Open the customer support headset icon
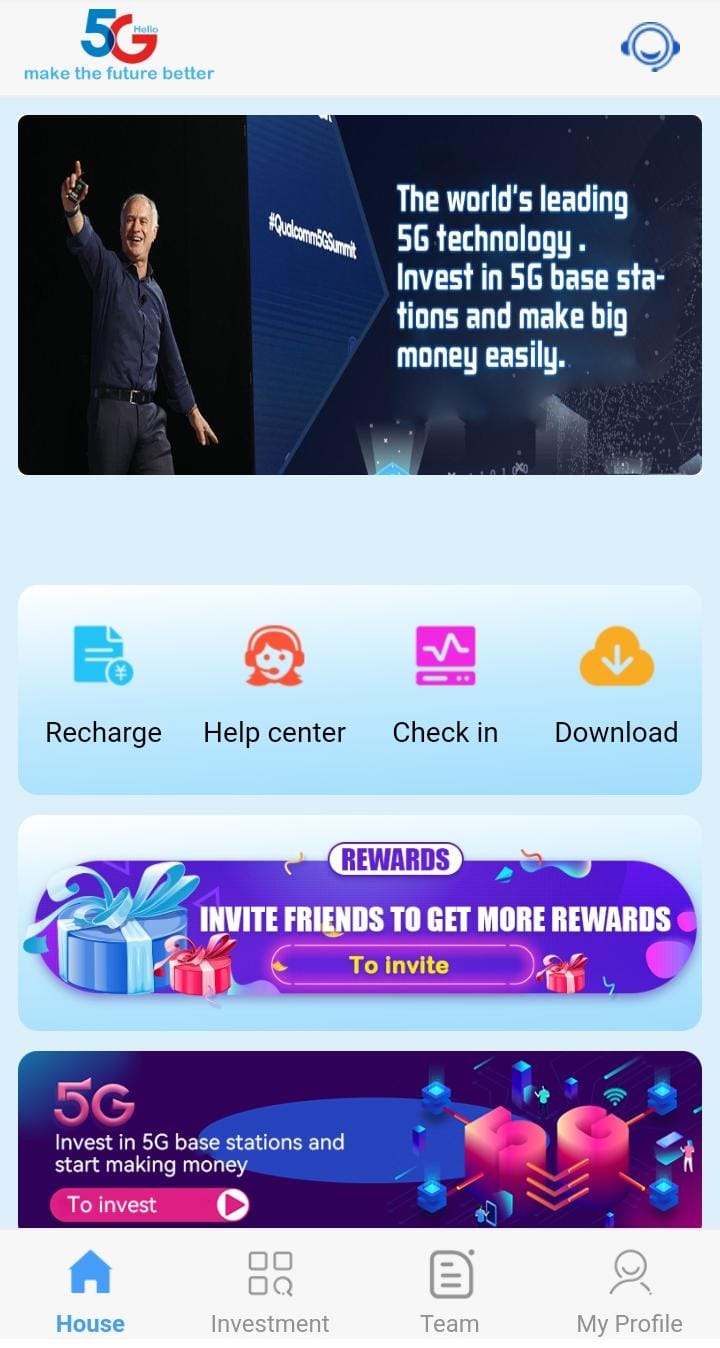The height and width of the screenshot is (1348, 720). (650, 46)
